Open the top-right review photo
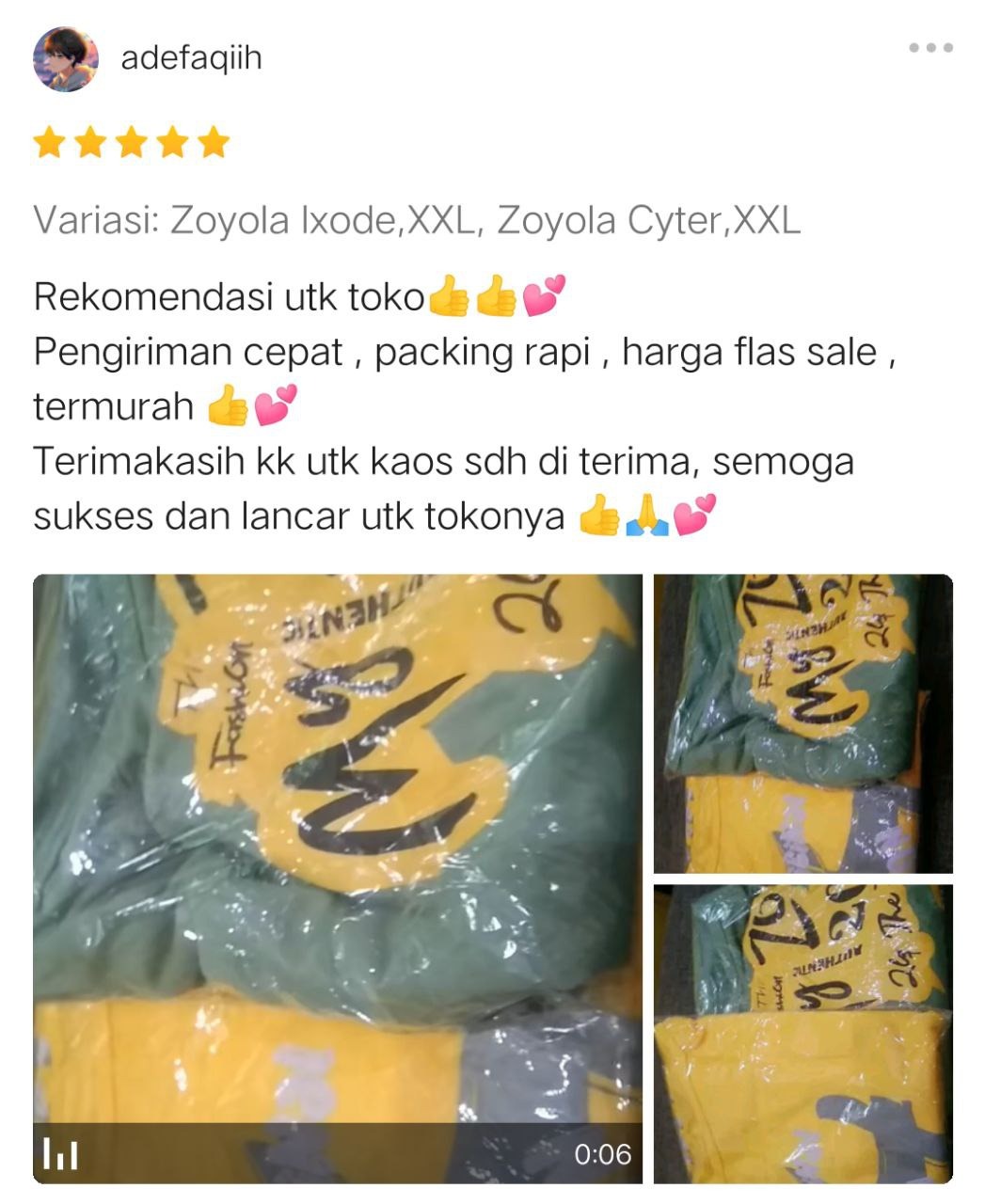The width and height of the screenshot is (985, 1204). coord(802,722)
